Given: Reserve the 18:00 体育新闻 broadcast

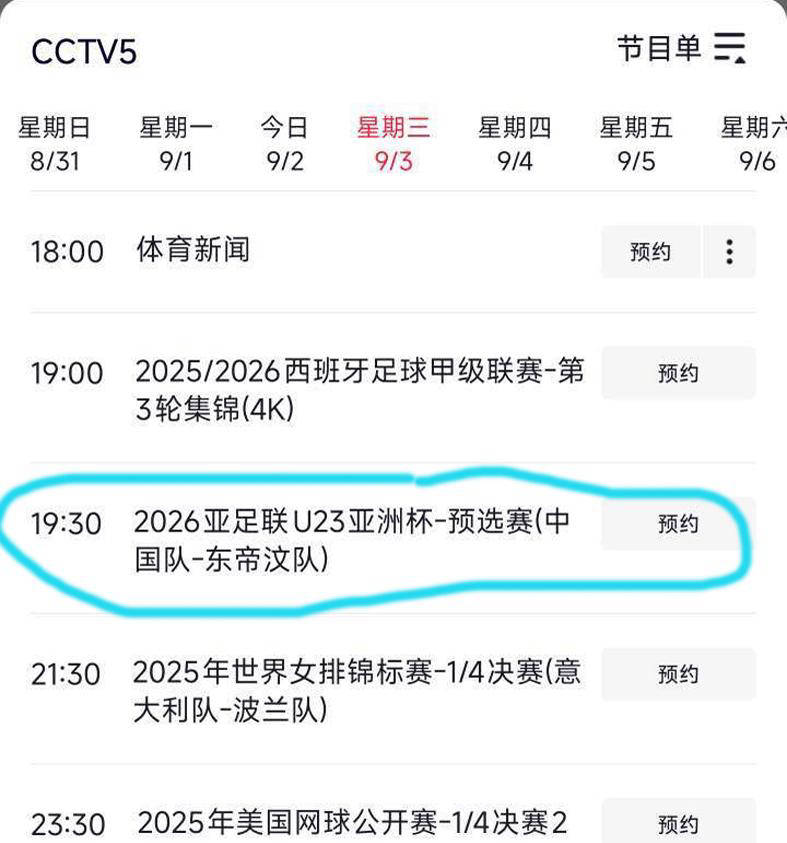Looking at the screenshot, I should [x=650, y=252].
